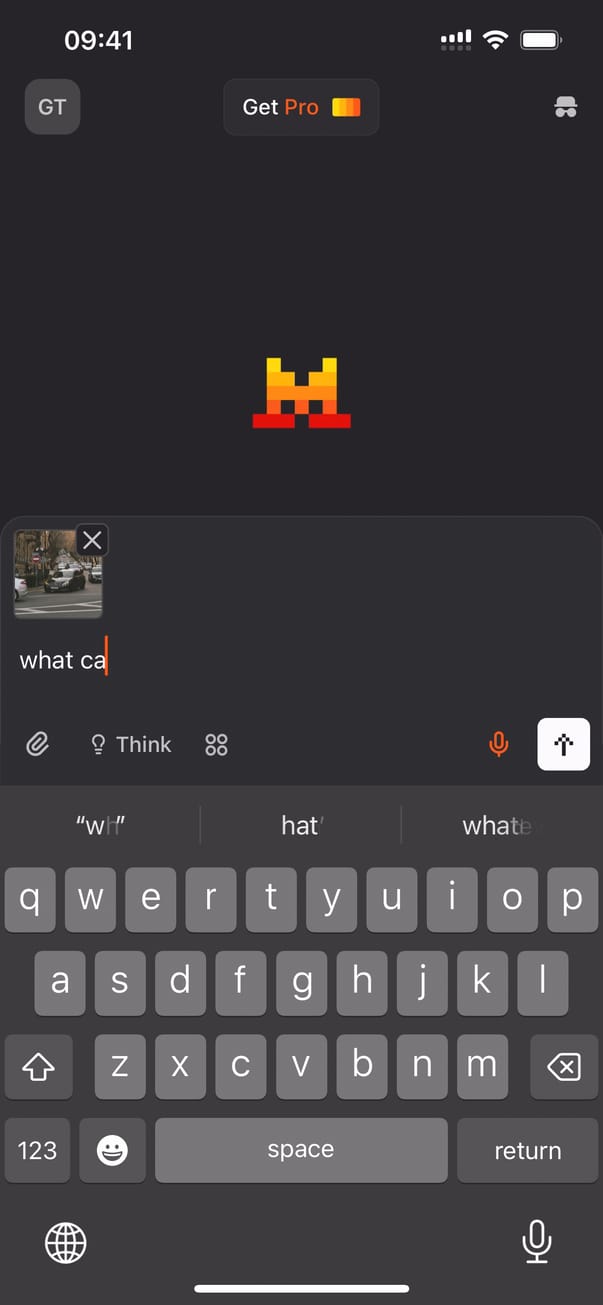The height and width of the screenshot is (1305, 603).
Task: Tap the backspace key
Action: click(x=563, y=1068)
